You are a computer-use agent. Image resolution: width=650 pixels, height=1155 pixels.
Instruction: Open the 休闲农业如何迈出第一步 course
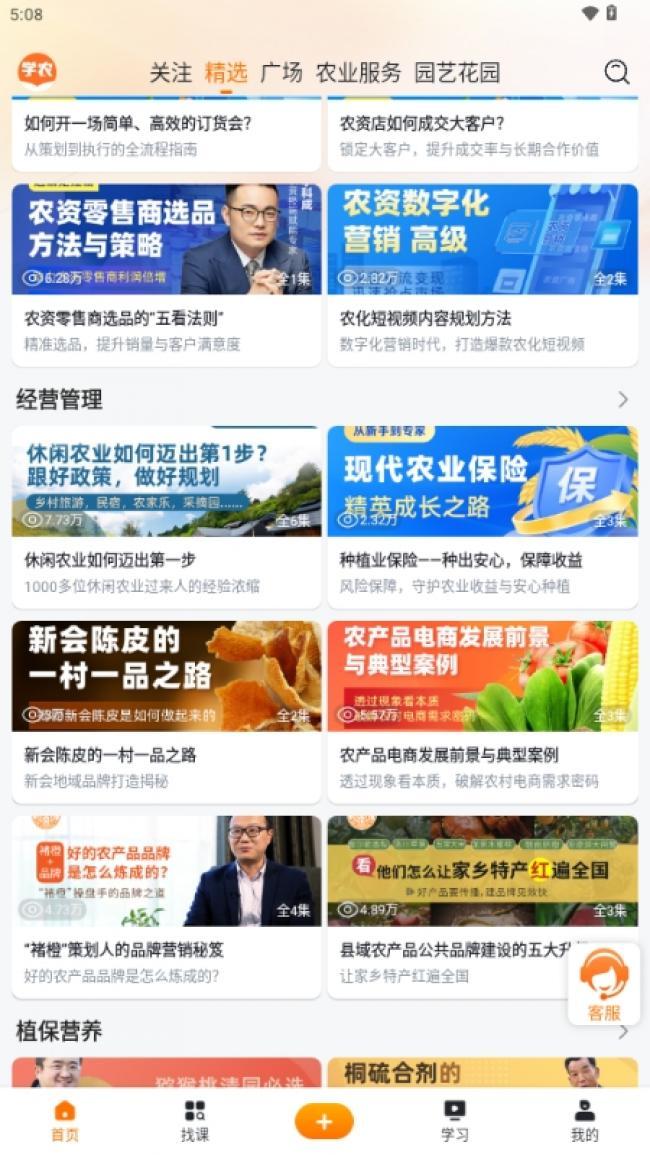(x=167, y=517)
